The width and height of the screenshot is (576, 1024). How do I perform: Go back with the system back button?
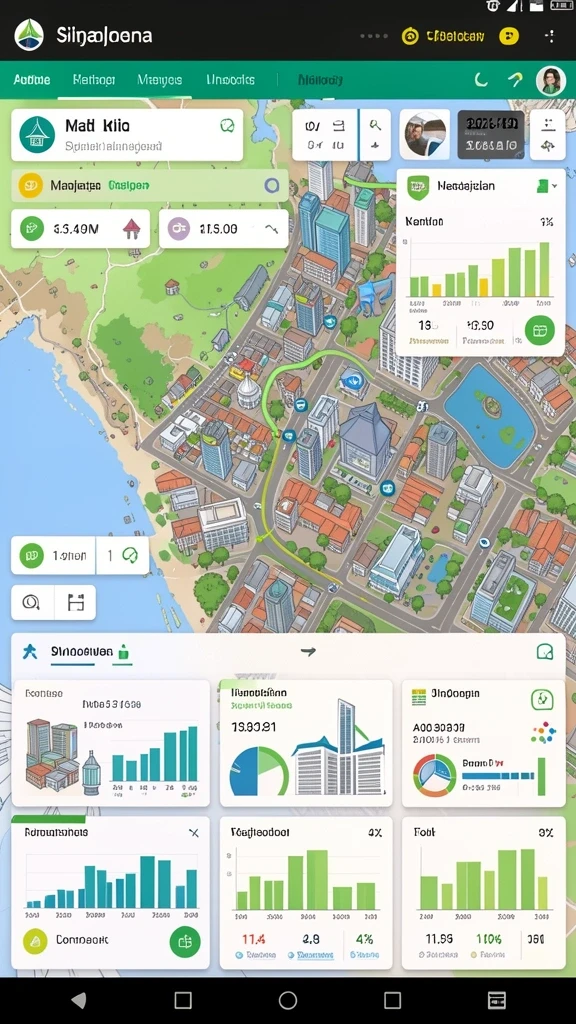pos(79,1000)
